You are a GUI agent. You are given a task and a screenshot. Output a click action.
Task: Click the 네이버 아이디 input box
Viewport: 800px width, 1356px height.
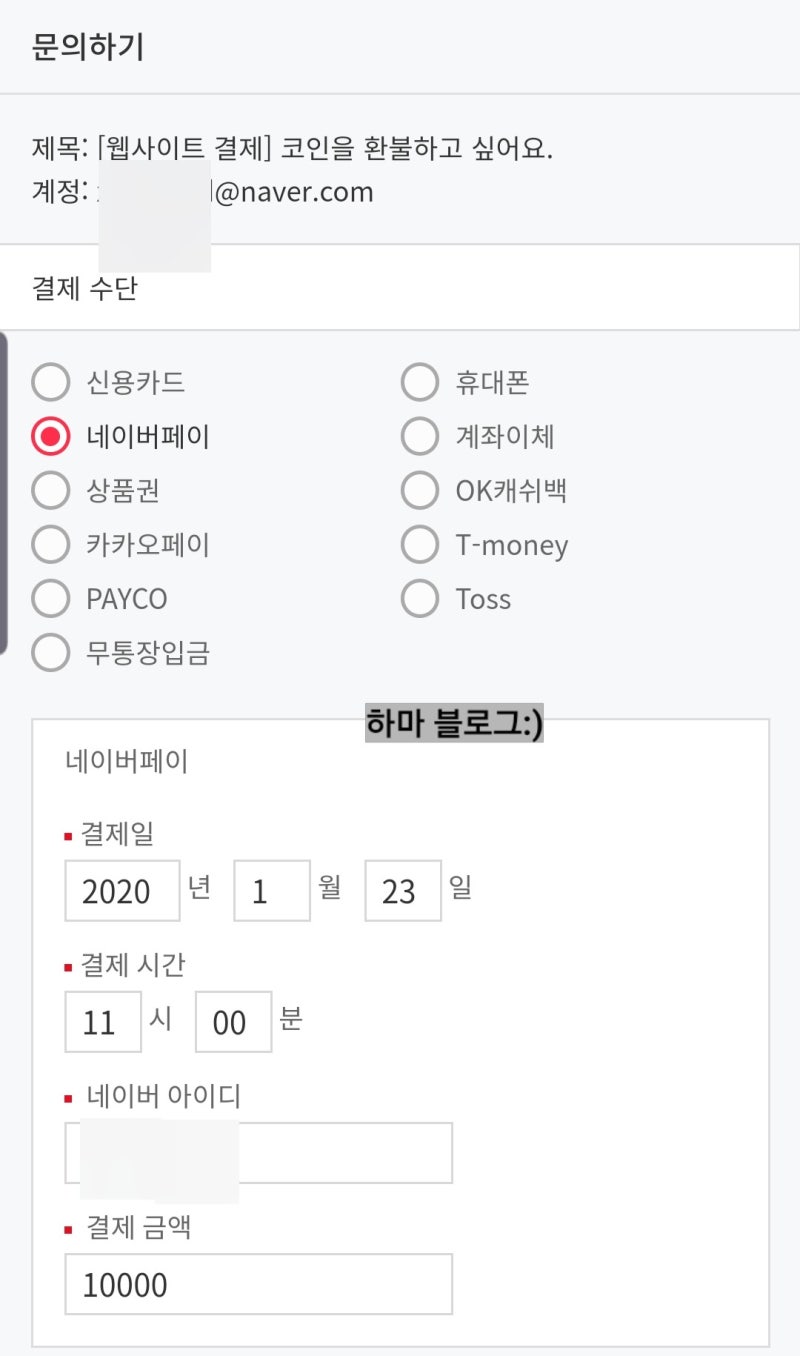tap(258, 1152)
